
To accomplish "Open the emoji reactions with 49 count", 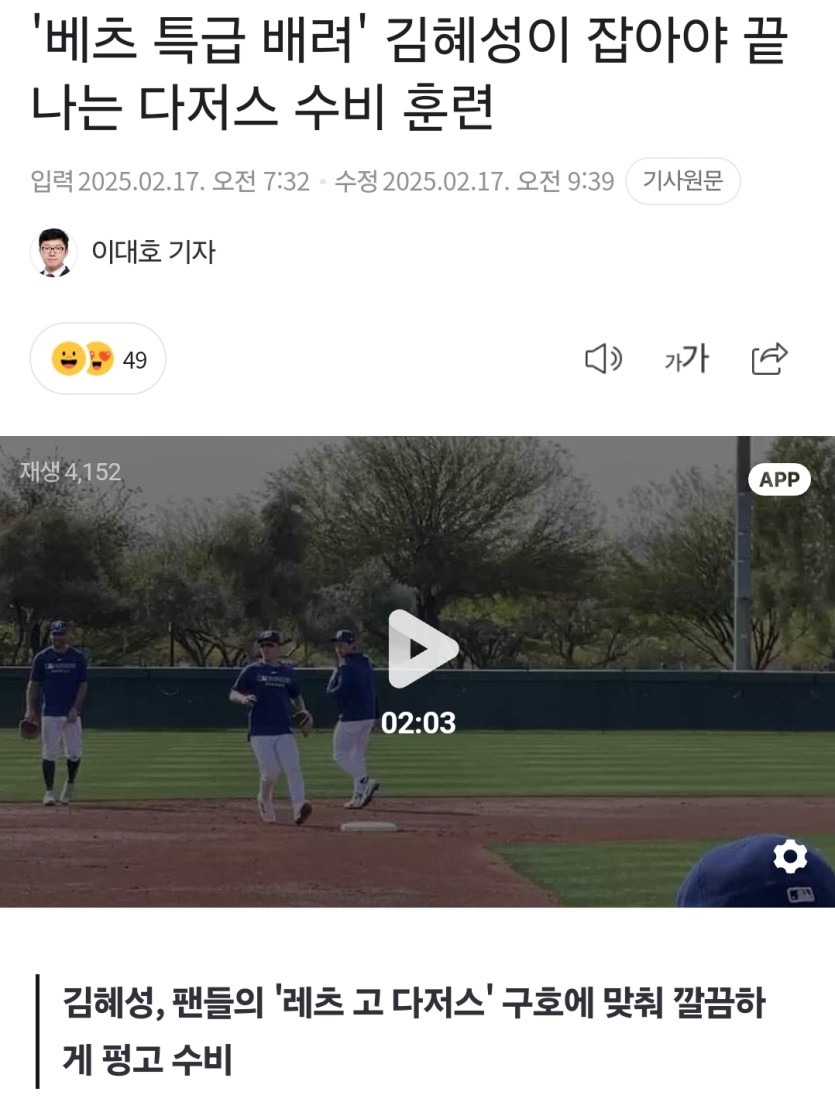I will [98, 359].
